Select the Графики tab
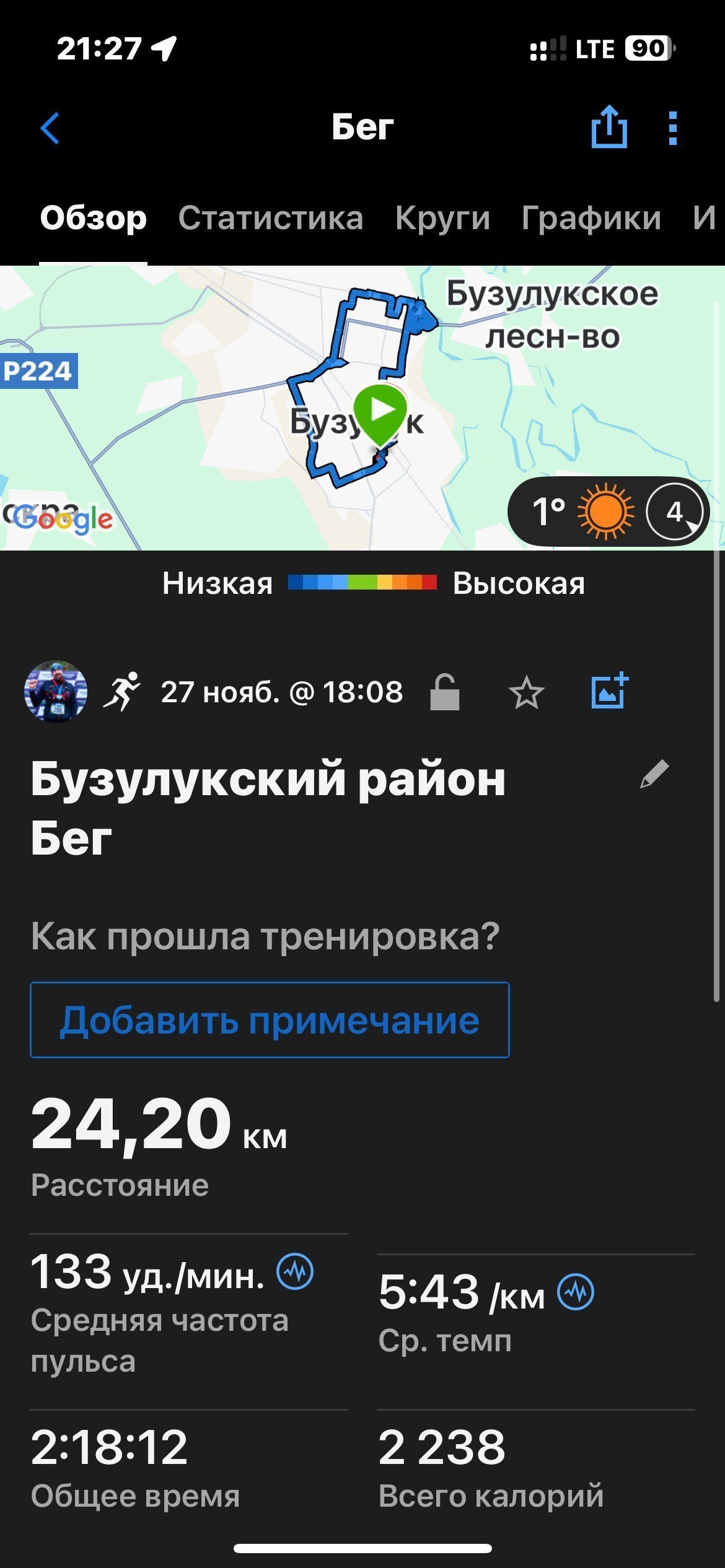This screenshot has width=725, height=1568. pyautogui.click(x=591, y=218)
